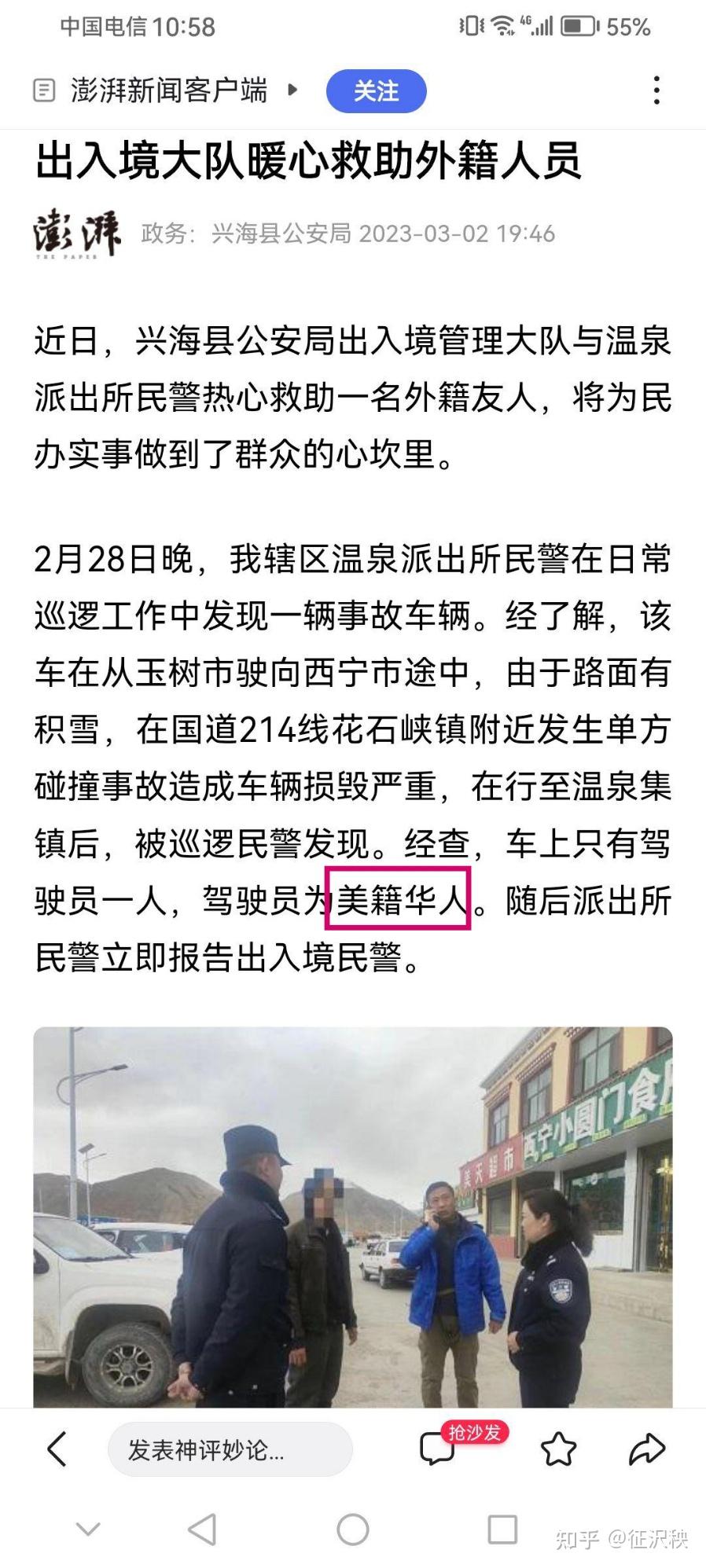The width and height of the screenshot is (706, 1568).
Task: Open the system recent apps button
Action: (x=502, y=1529)
